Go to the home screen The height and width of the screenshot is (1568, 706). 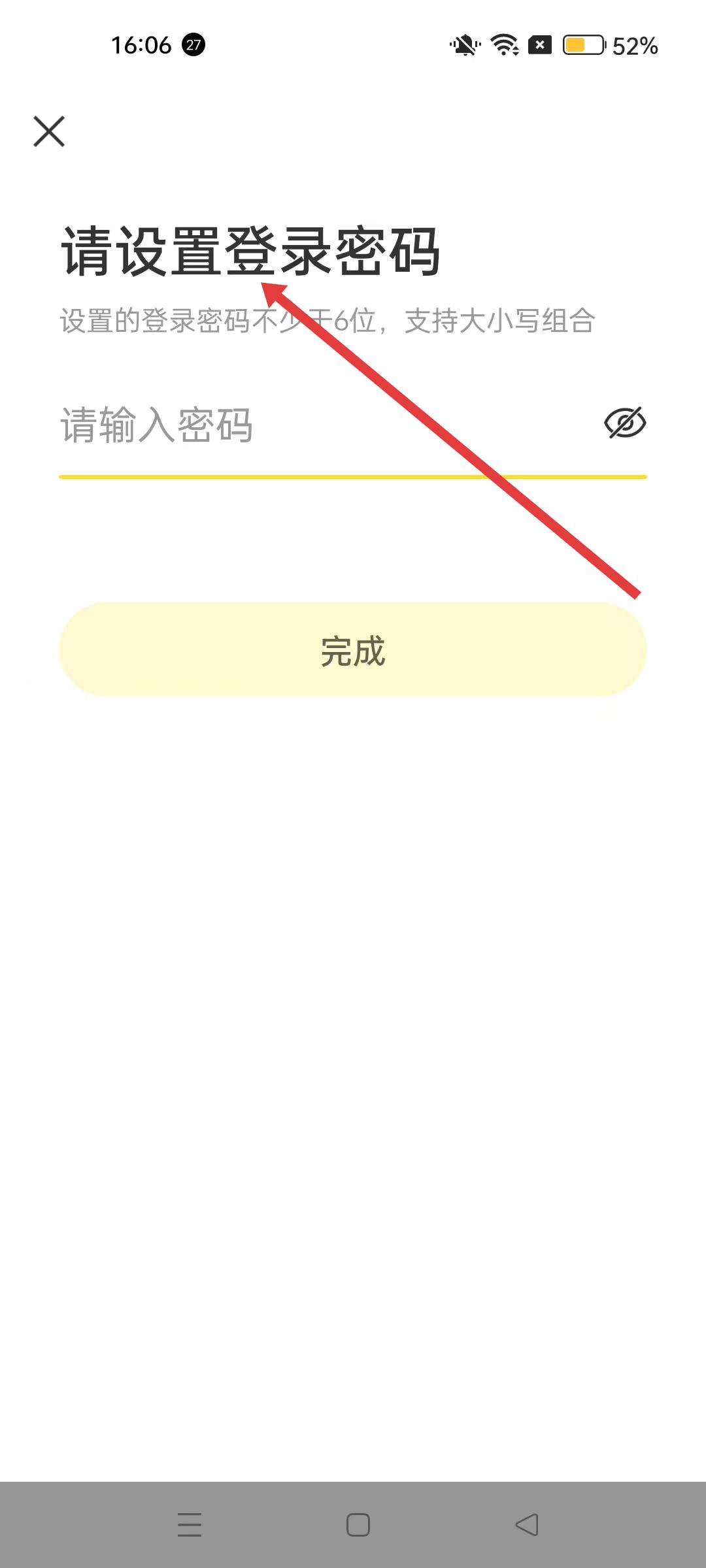tap(358, 1525)
